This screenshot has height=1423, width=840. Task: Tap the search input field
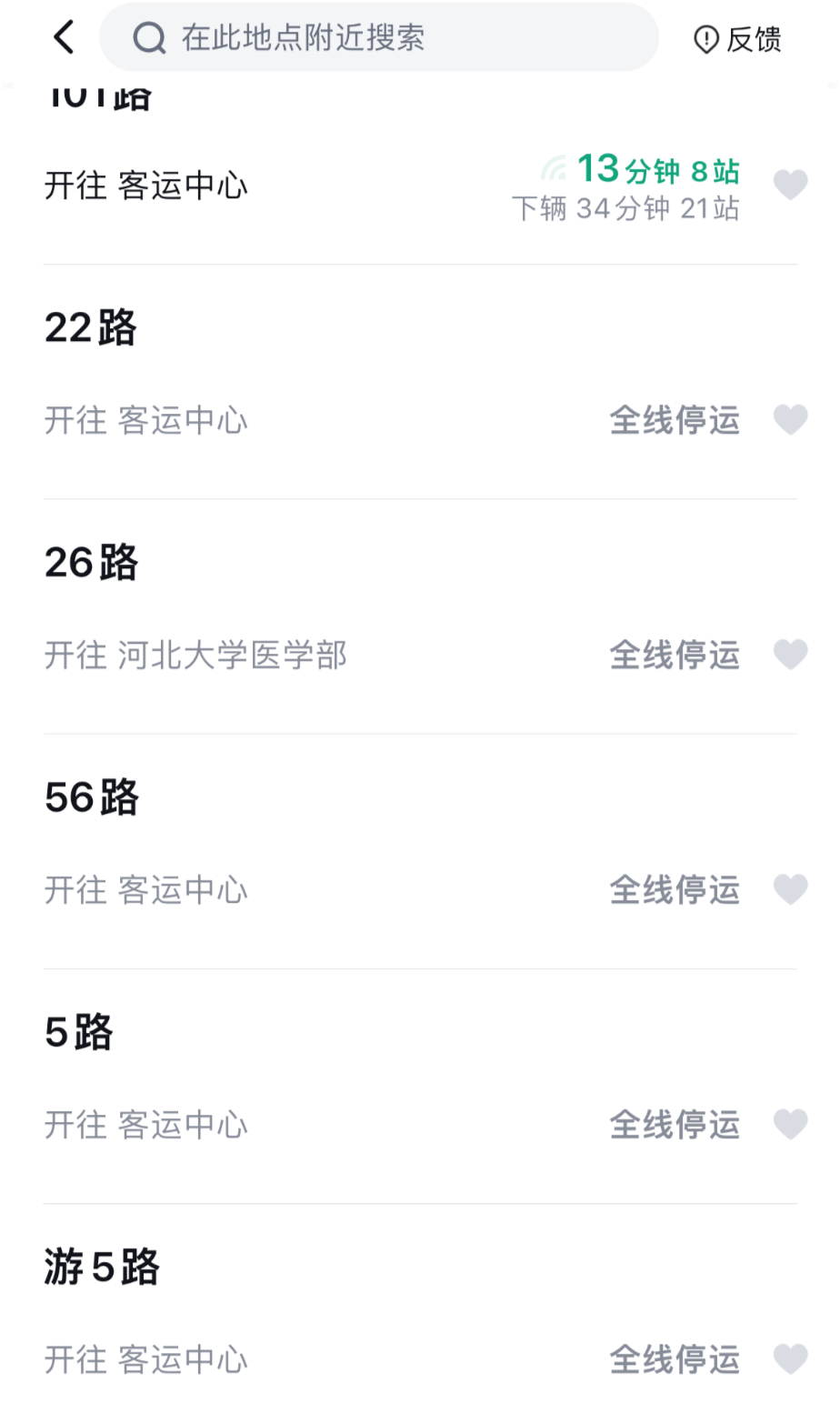tap(382, 37)
